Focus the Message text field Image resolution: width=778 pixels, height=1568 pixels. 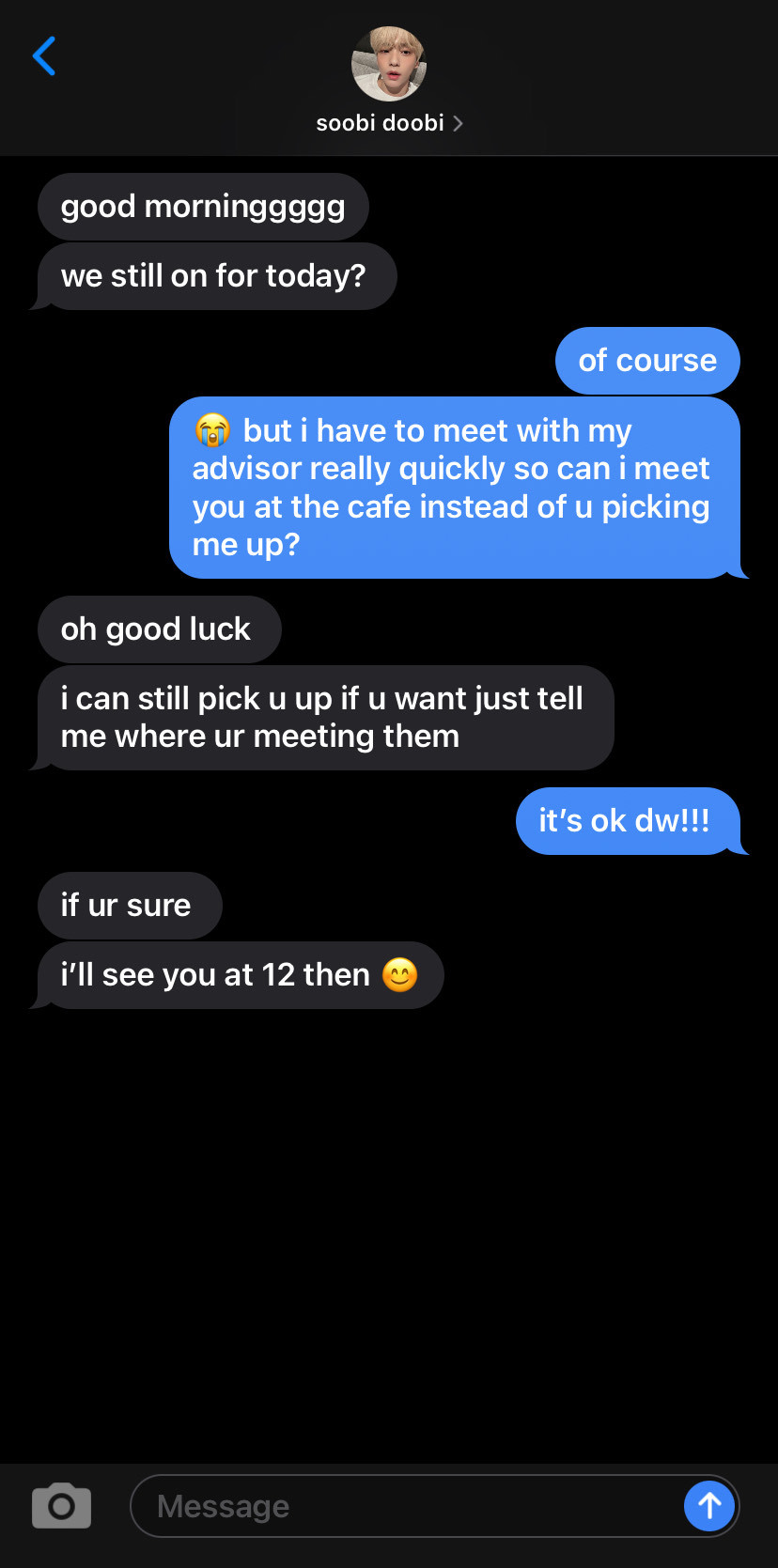point(404,1506)
